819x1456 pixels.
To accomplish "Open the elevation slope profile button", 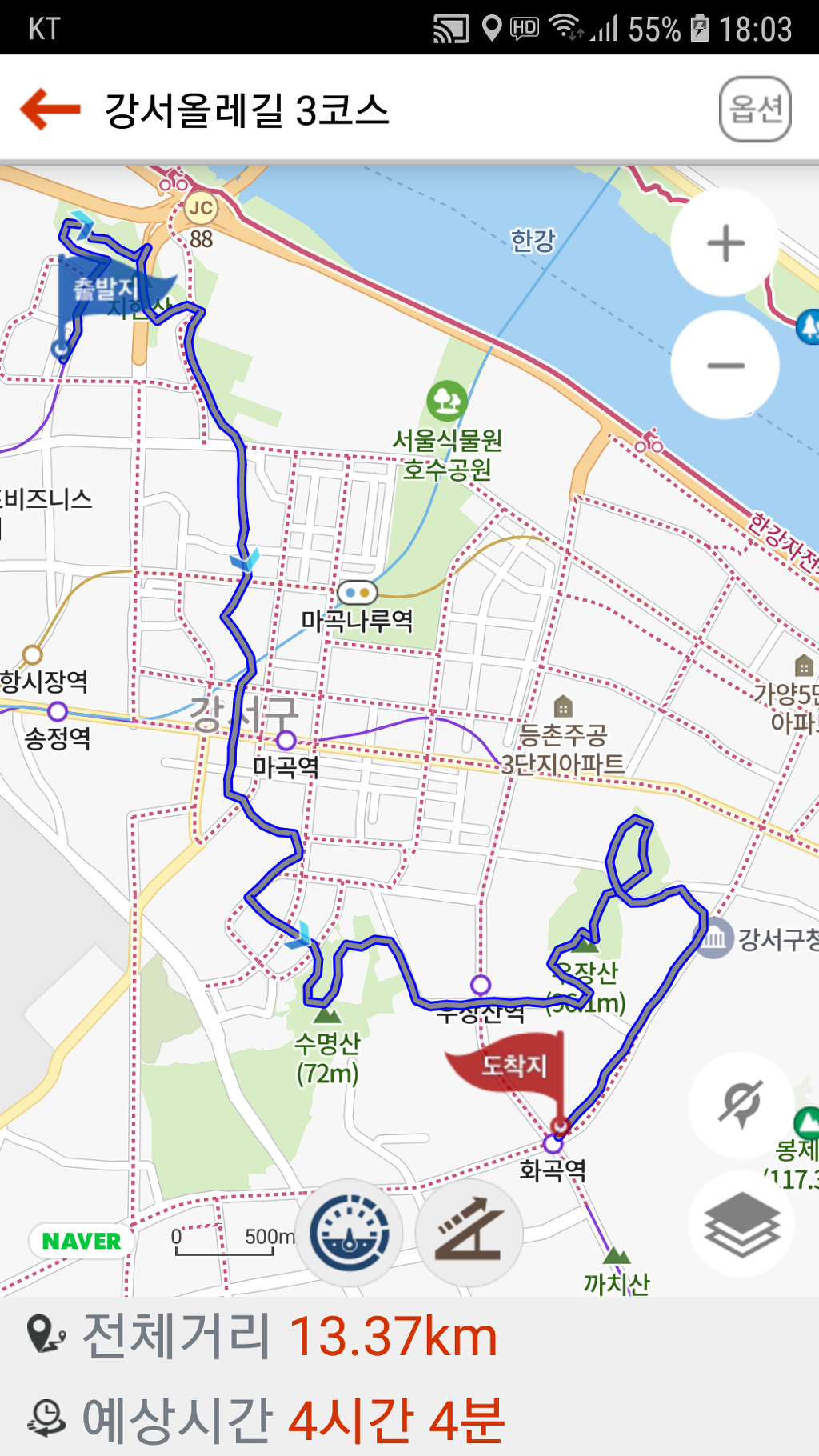I will (469, 1233).
